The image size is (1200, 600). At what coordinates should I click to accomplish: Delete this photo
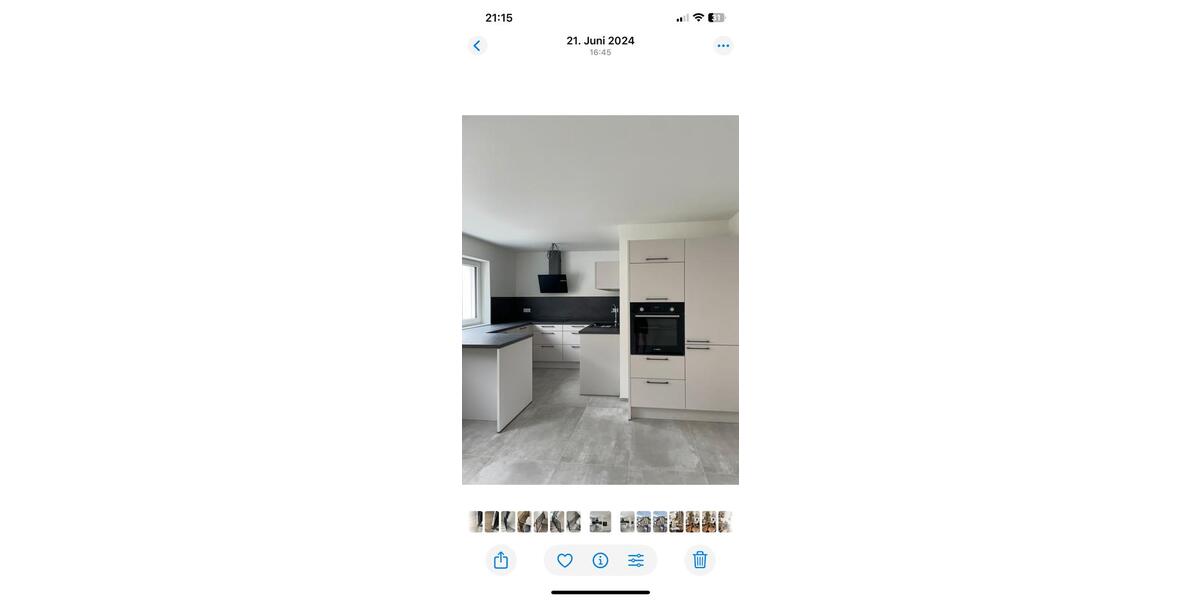(x=700, y=560)
